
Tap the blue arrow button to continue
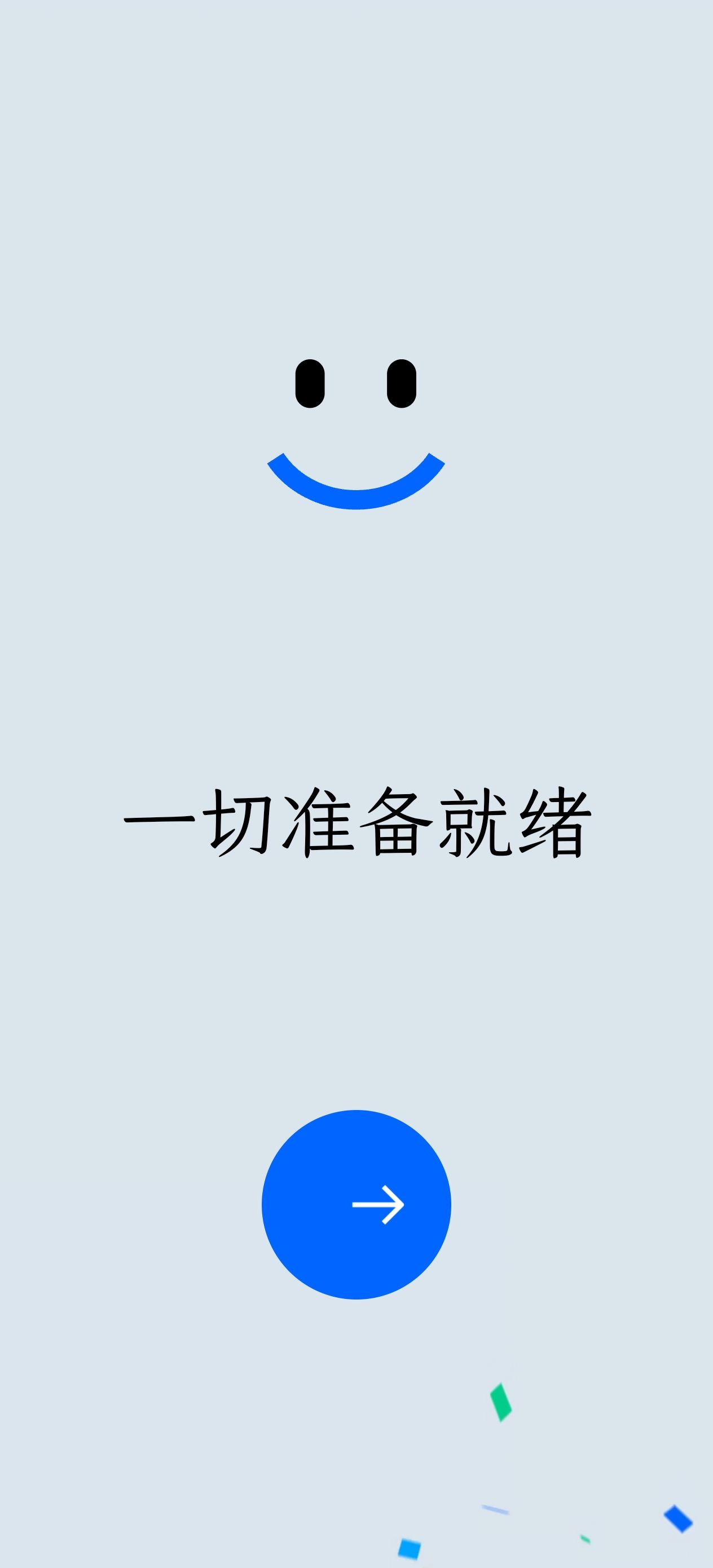[356, 1204]
